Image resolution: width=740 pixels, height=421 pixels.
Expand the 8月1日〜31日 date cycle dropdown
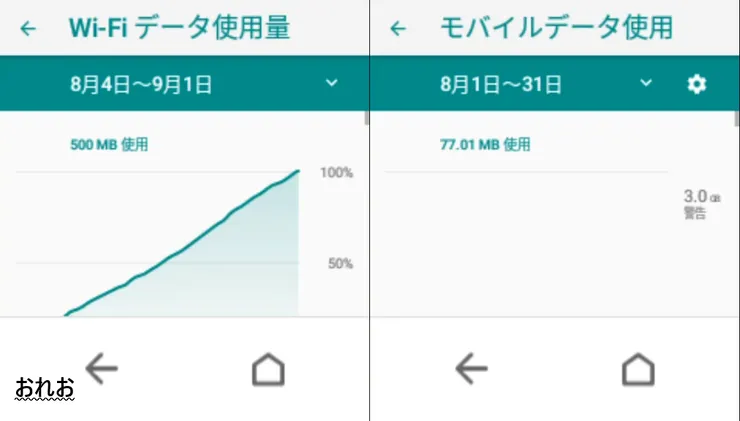click(646, 84)
